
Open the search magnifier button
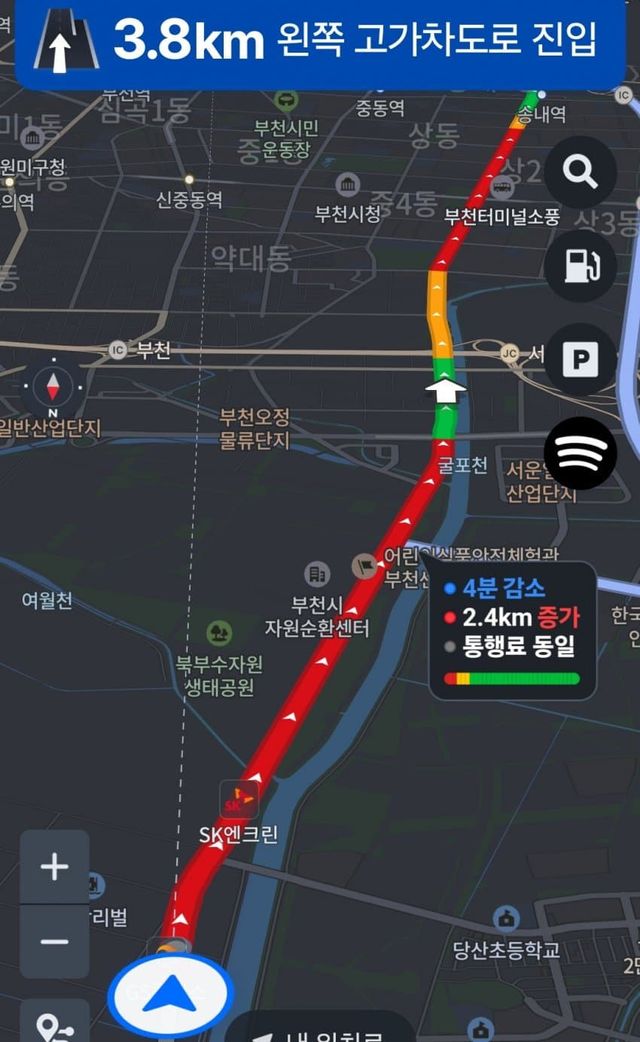click(x=580, y=173)
